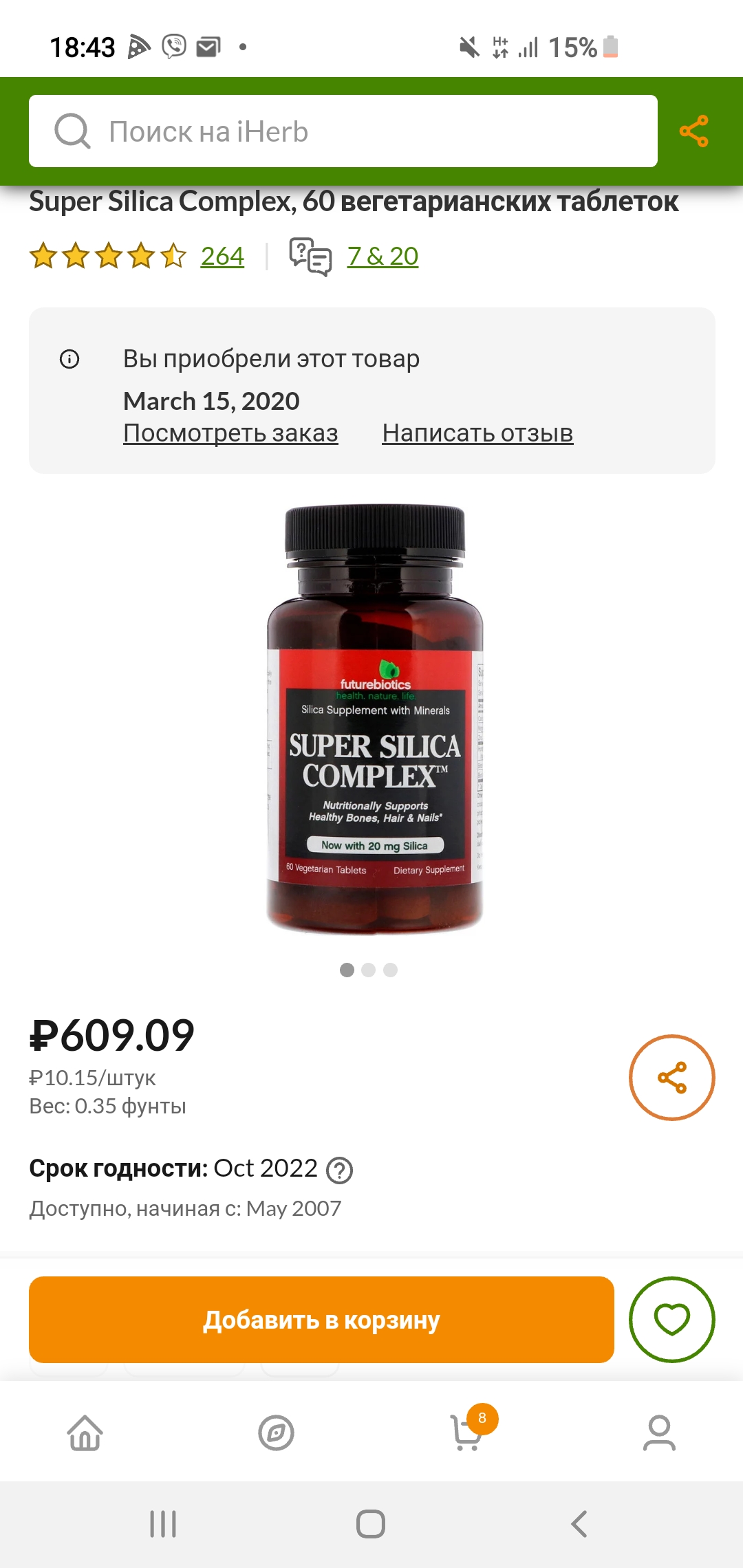The height and width of the screenshot is (1568, 743).
Task: Open the account profile tab
Action: coord(659,1433)
